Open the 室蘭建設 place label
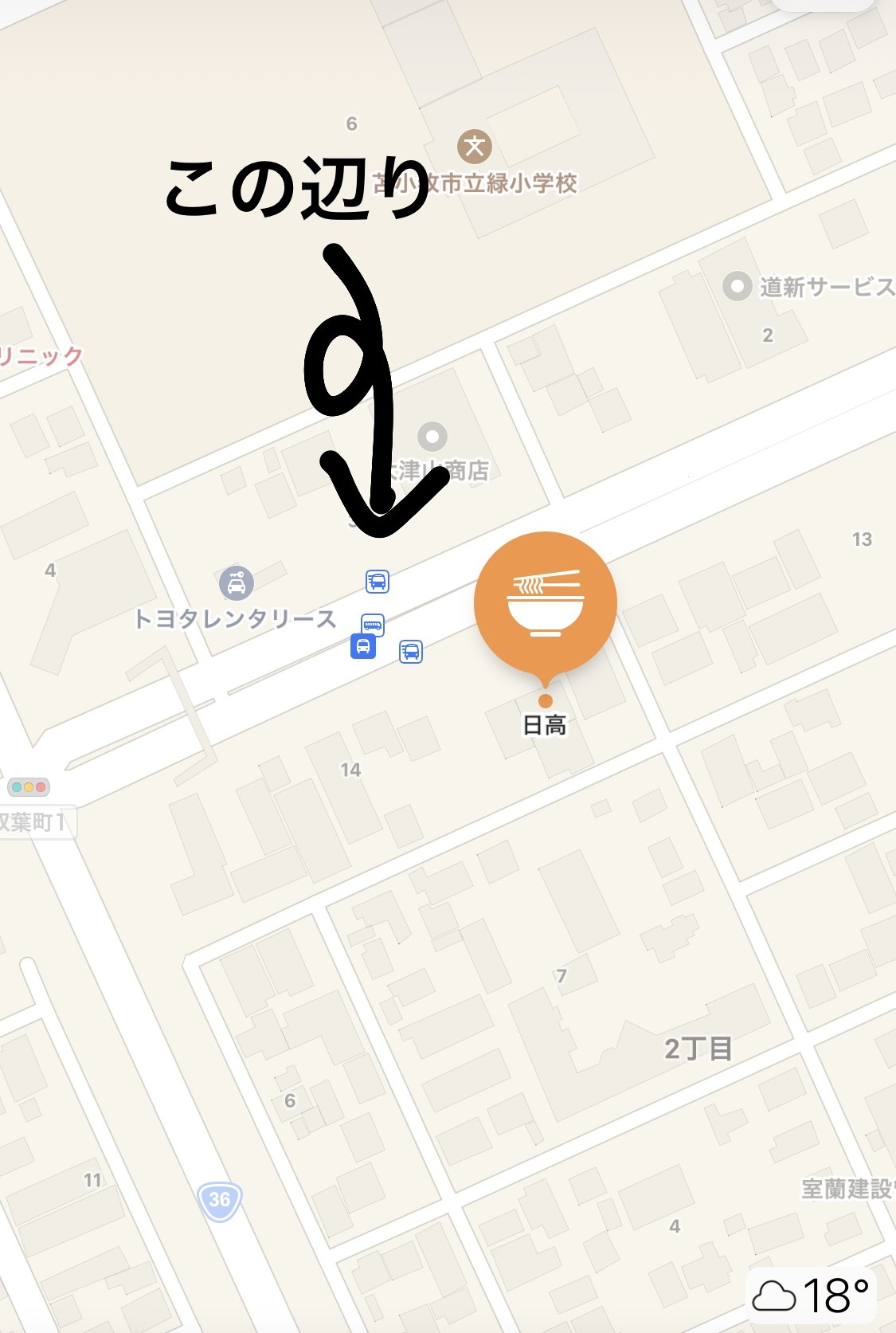This screenshot has width=896, height=1333. pos(847,1189)
